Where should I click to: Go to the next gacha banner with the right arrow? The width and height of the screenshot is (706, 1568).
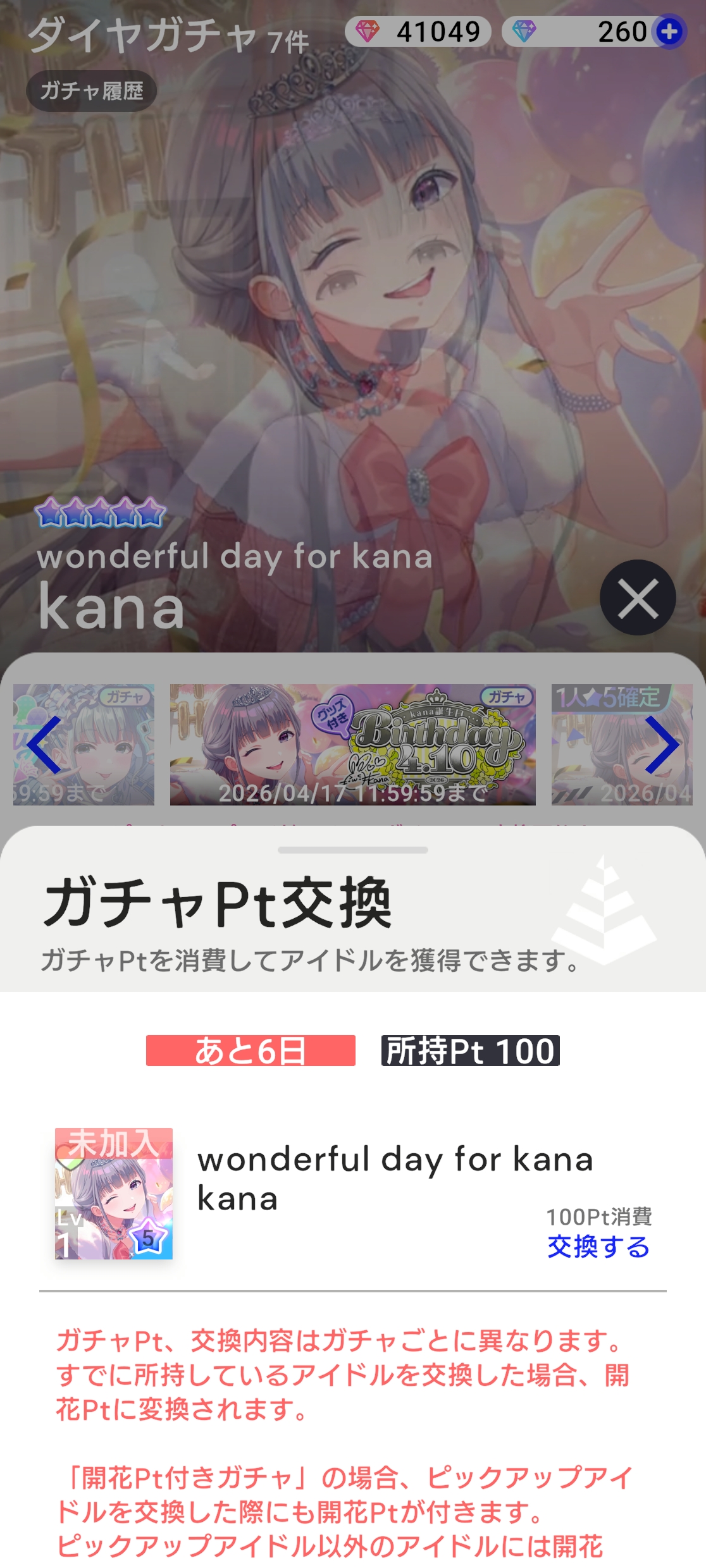click(x=661, y=745)
